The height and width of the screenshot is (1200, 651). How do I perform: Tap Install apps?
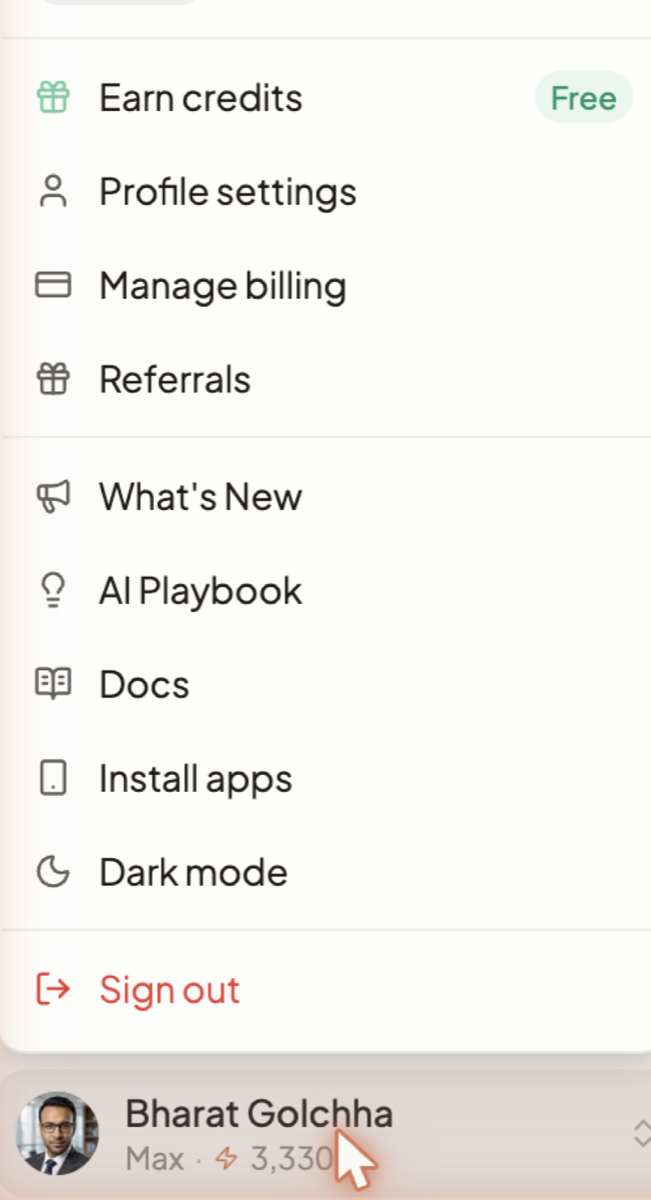pos(326,779)
